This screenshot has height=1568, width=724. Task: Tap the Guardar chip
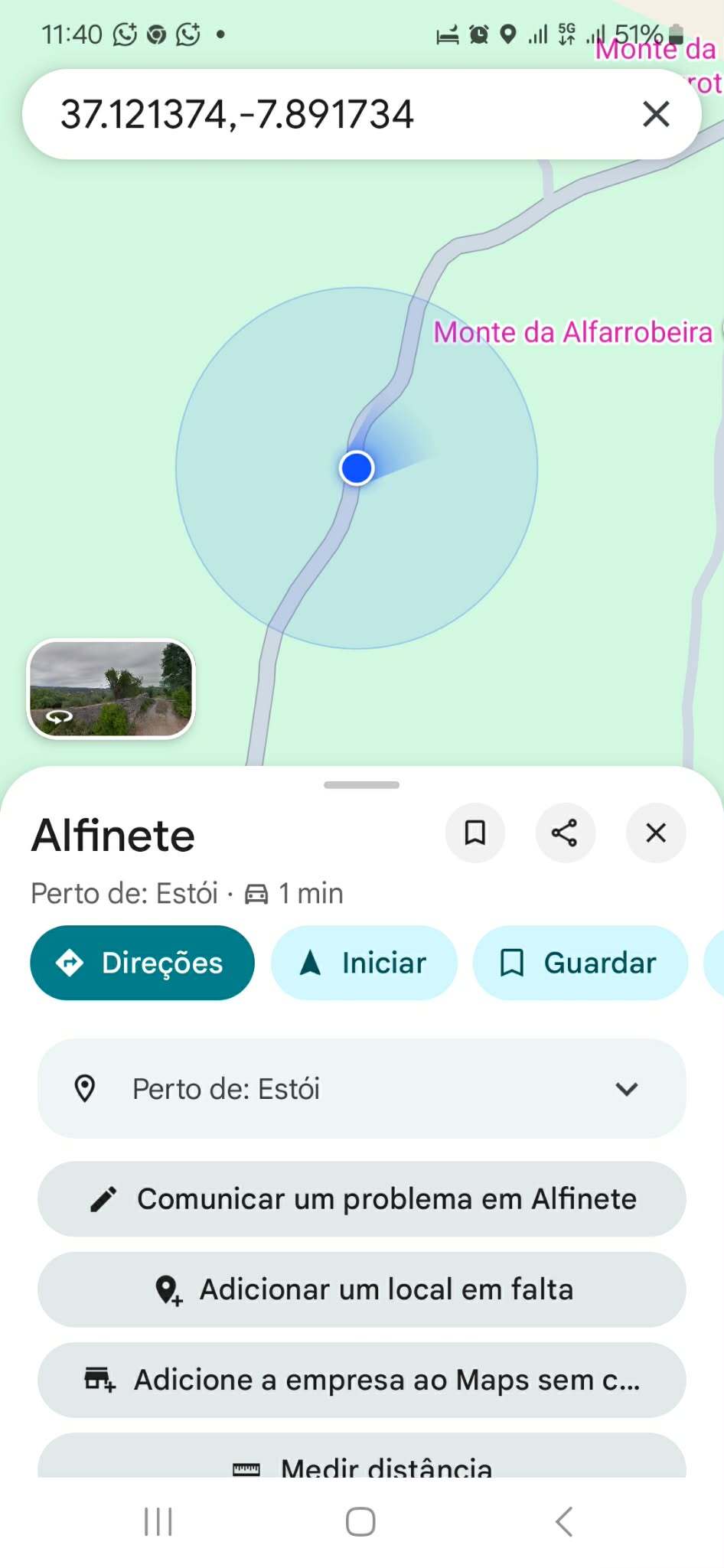580,963
